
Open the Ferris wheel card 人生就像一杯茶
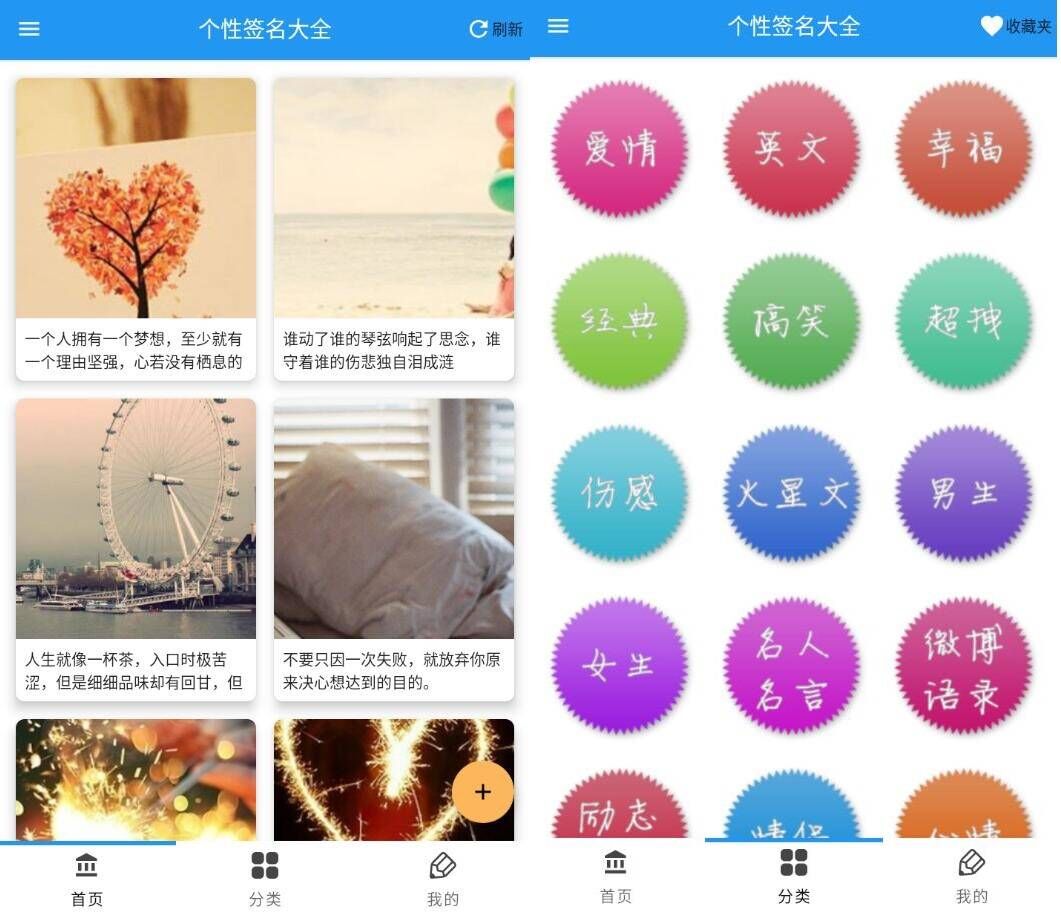(x=136, y=549)
